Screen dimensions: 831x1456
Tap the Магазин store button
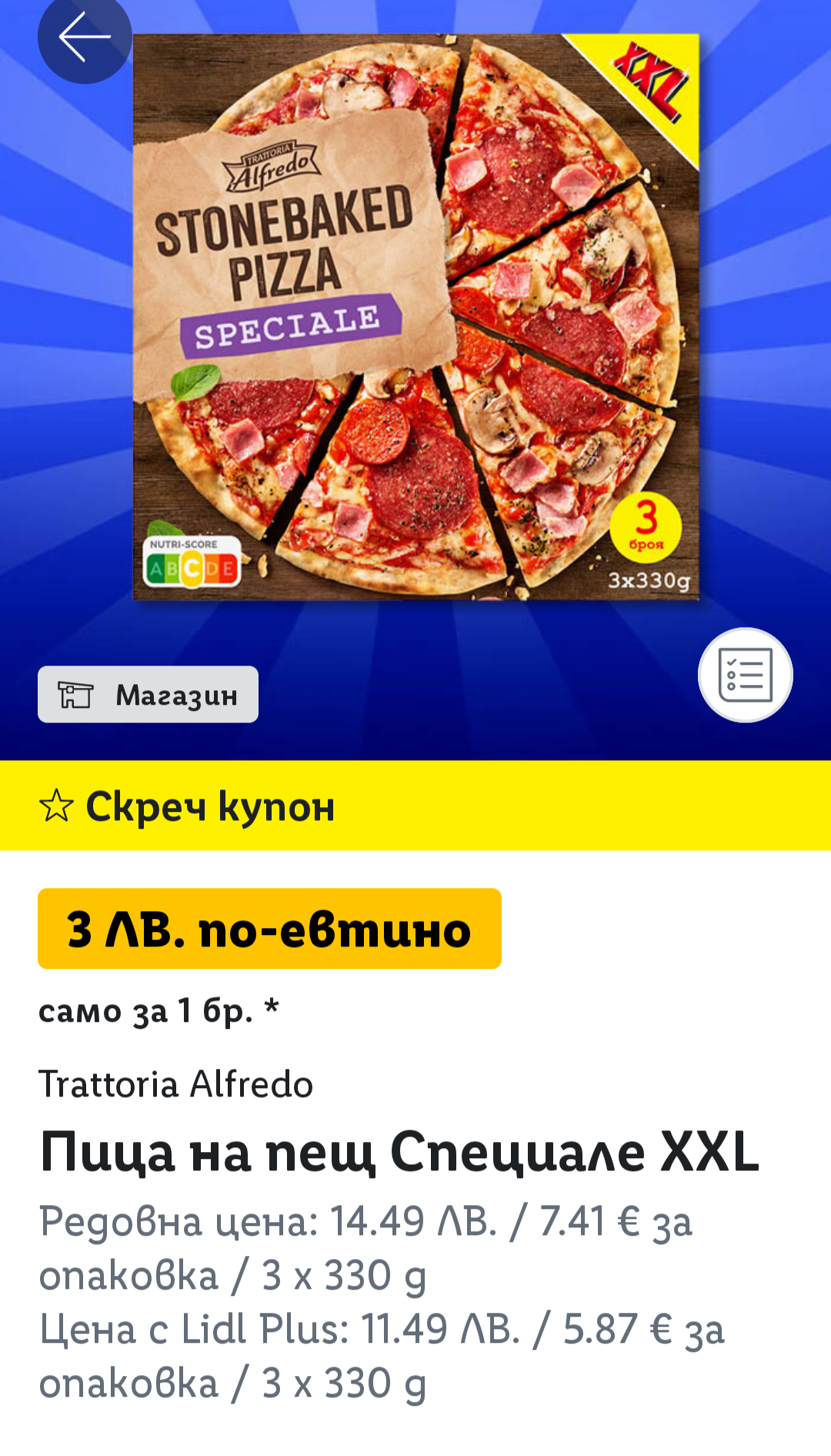[x=148, y=694]
